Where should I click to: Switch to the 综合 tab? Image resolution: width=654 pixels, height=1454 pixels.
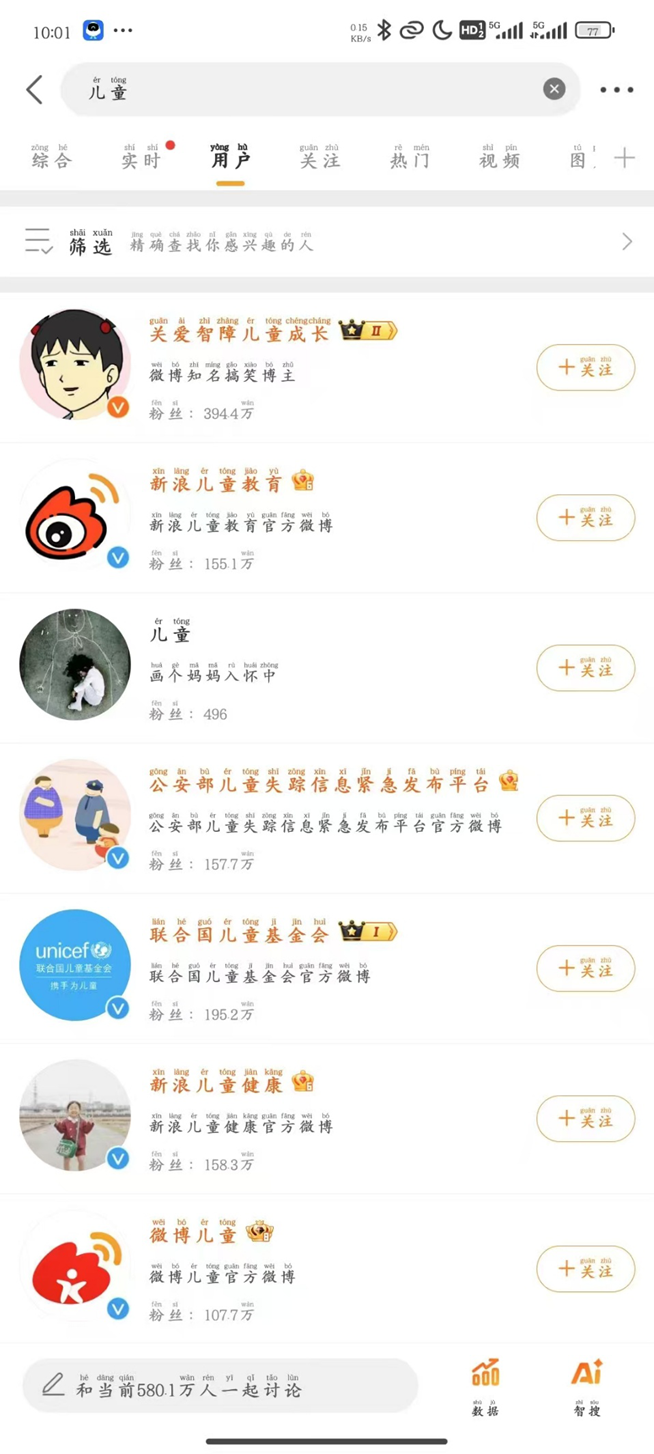(51, 159)
